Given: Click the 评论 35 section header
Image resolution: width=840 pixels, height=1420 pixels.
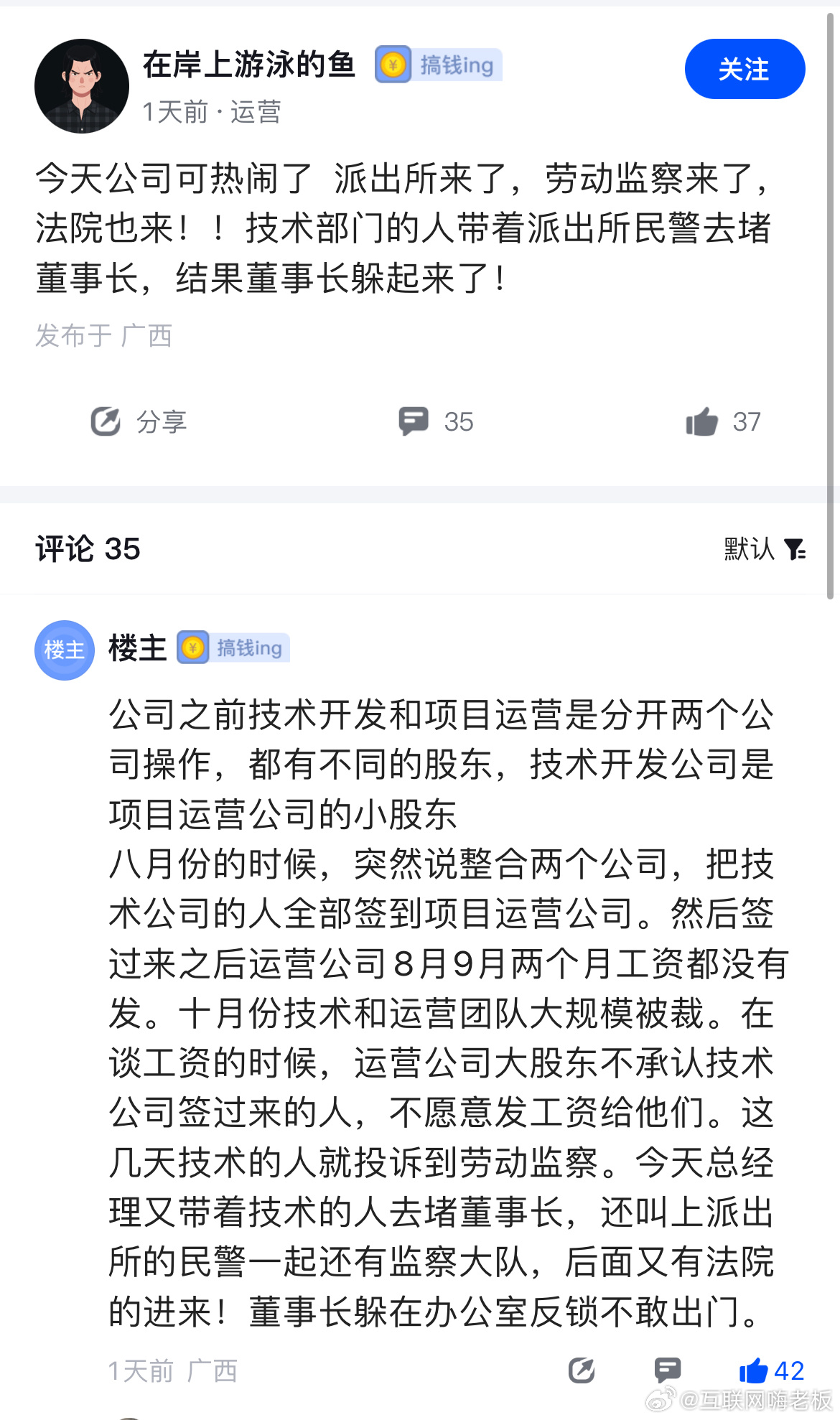Looking at the screenshot, I should [86, 549].
